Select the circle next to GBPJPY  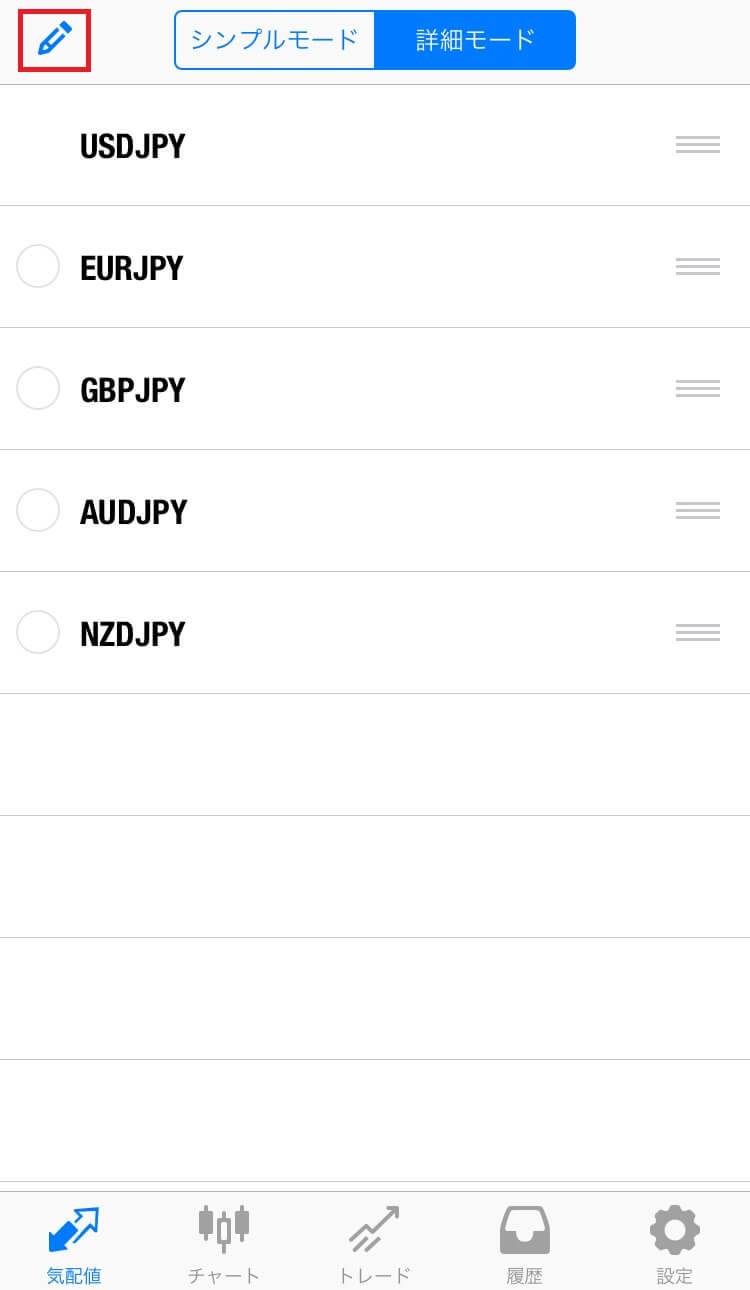38,388
